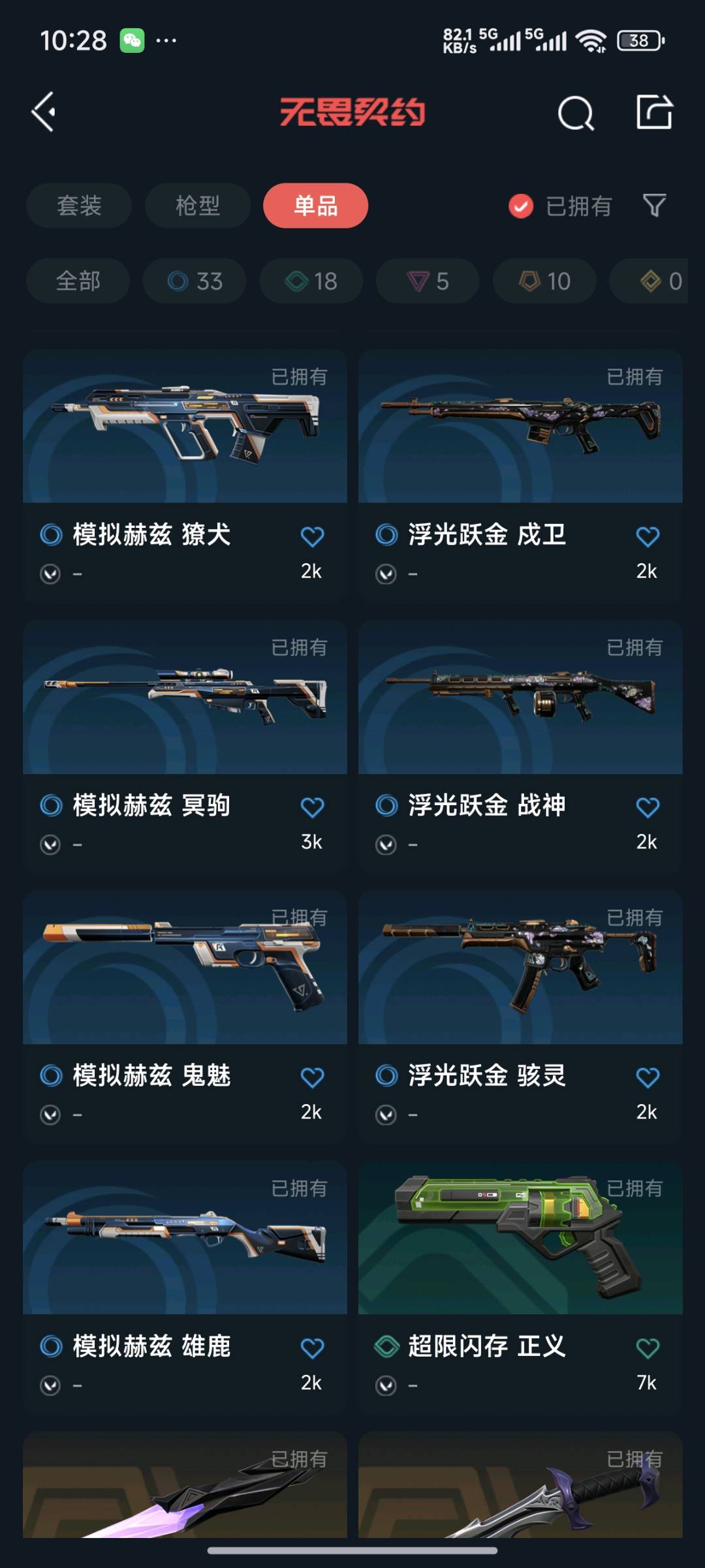Filter by the green tier chip showing 18
Viewport: 705px width, 1568px height.
coord(311,281)
